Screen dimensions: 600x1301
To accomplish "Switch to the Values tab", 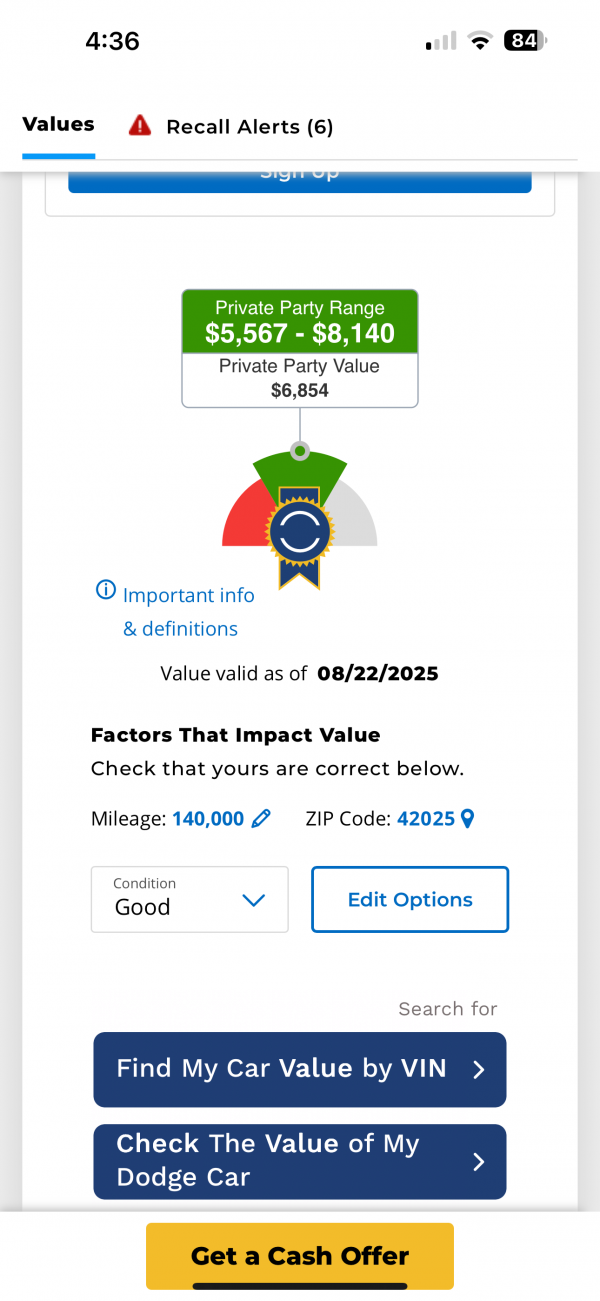I will [58, 125].
